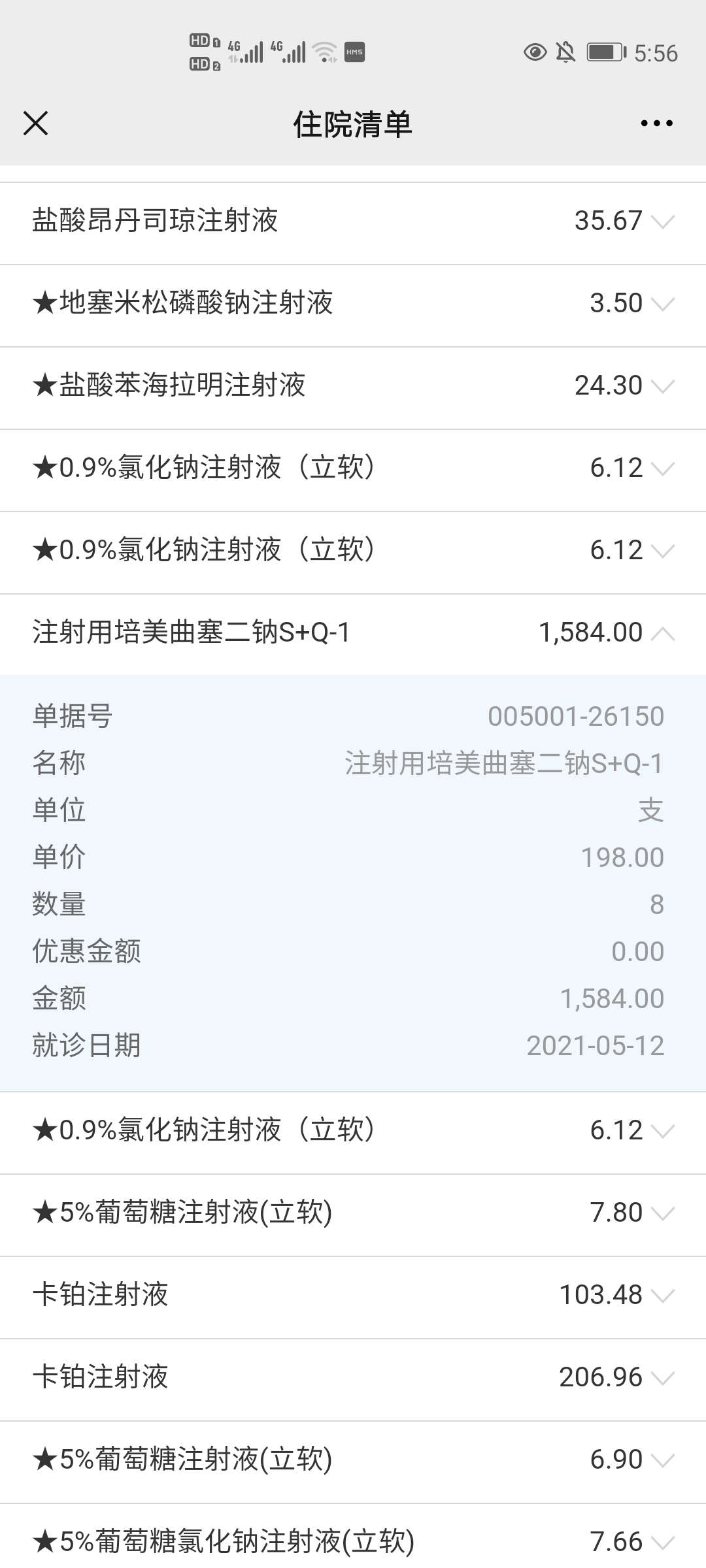Expand 盐酸昂丹司琼注射液 row details
Viewport: 706px width, 1568px height.
(x=662, y=221)
